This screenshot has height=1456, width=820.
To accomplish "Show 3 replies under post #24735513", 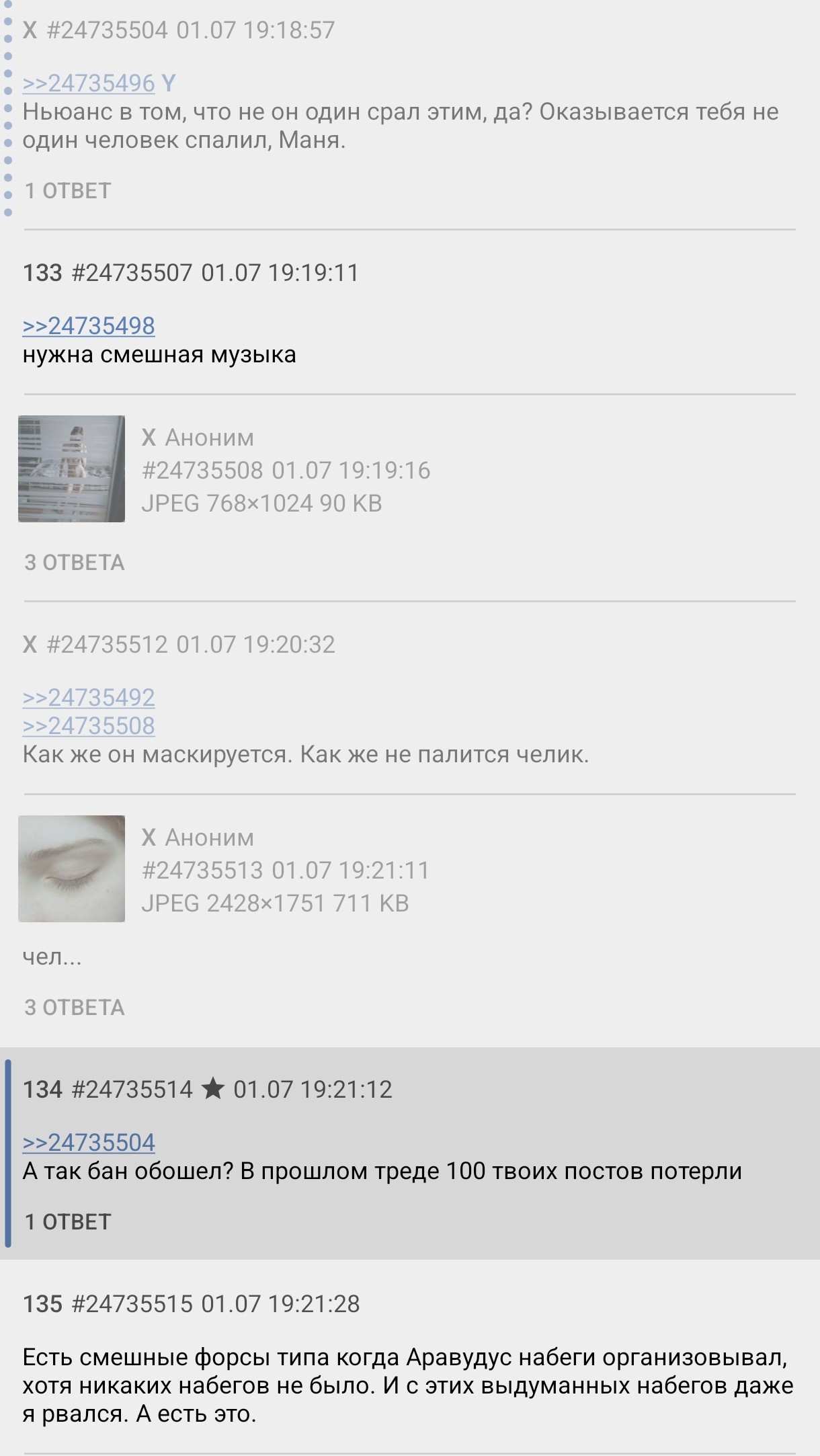I will click(x=75, y=1008).
